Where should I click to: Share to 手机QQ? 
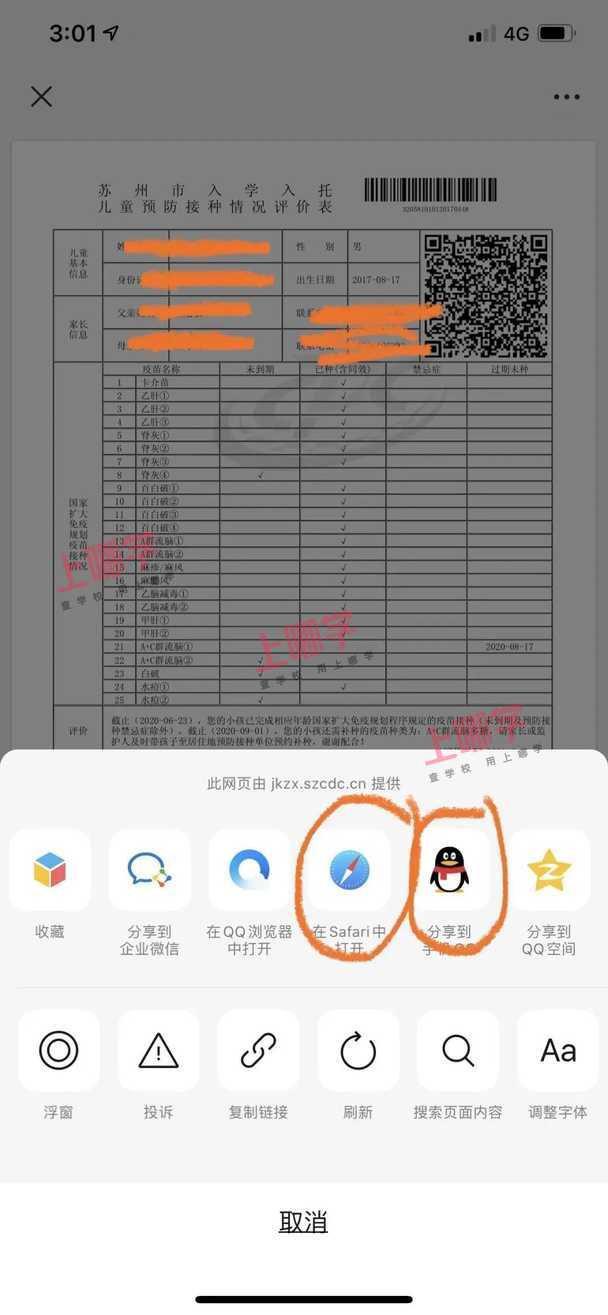pos(449,870)
